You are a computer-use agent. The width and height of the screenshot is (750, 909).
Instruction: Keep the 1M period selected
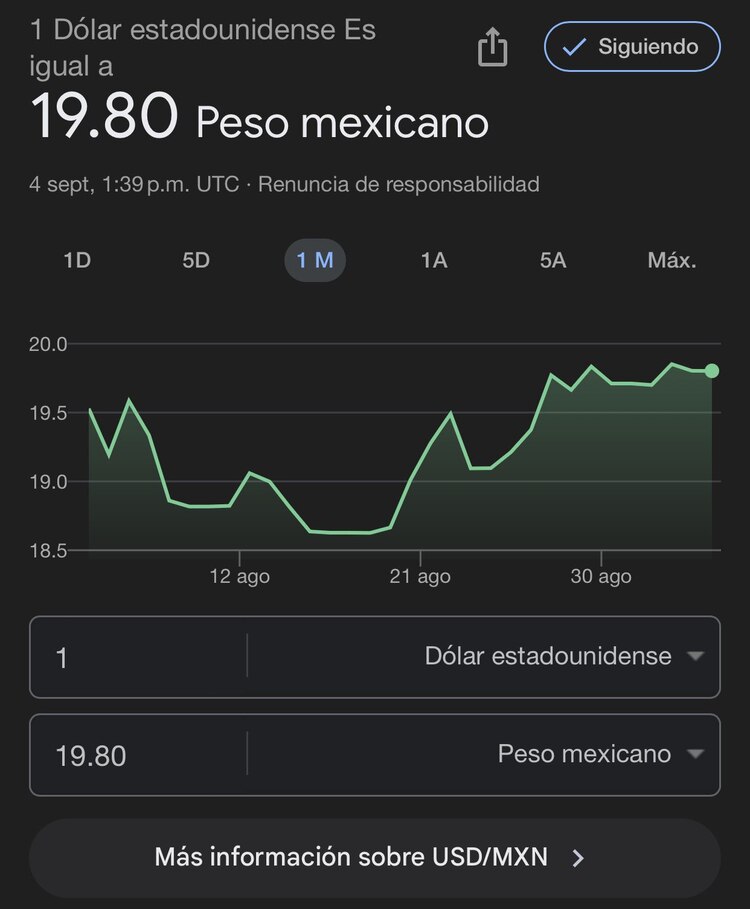tap(315, 260)
